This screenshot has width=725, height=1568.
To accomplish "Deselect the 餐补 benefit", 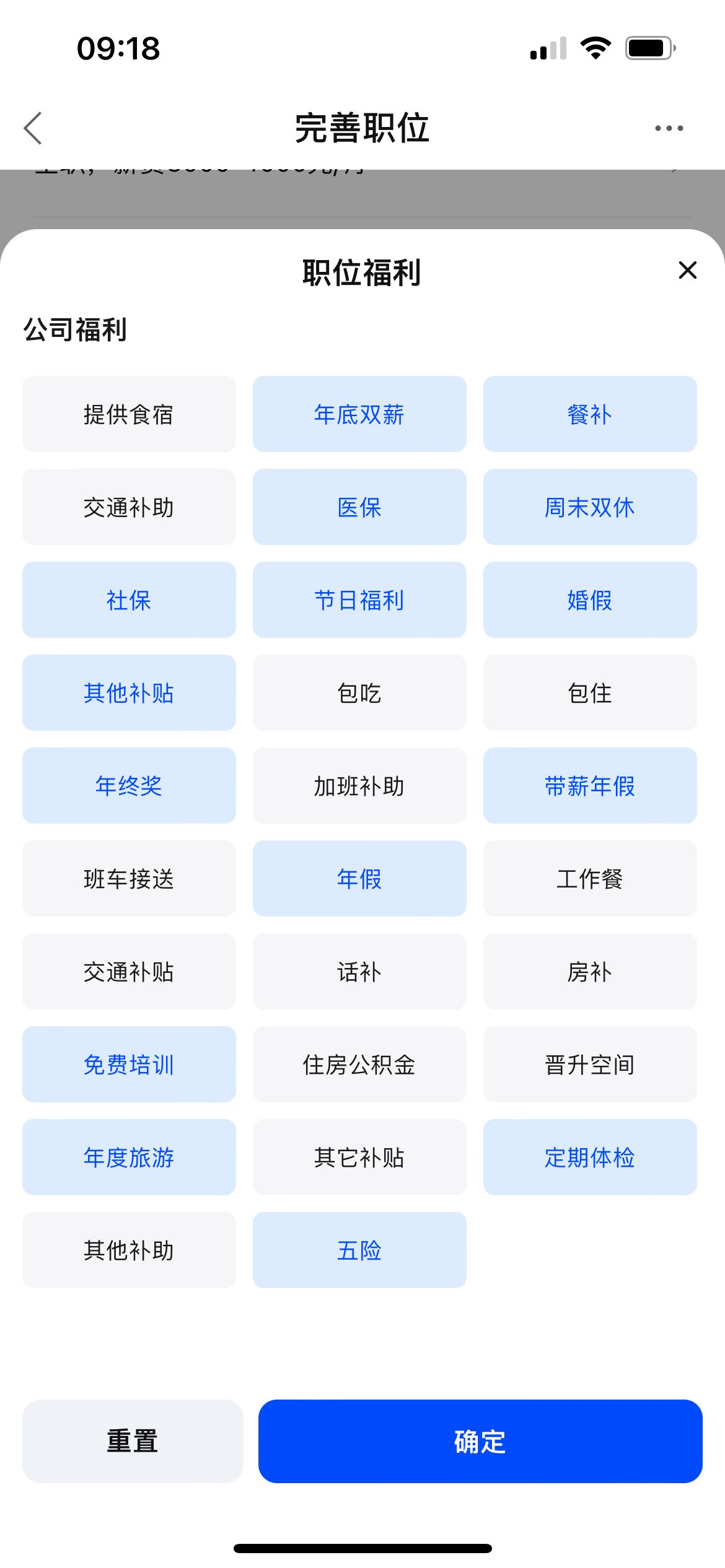I will (x=590, y=414).
